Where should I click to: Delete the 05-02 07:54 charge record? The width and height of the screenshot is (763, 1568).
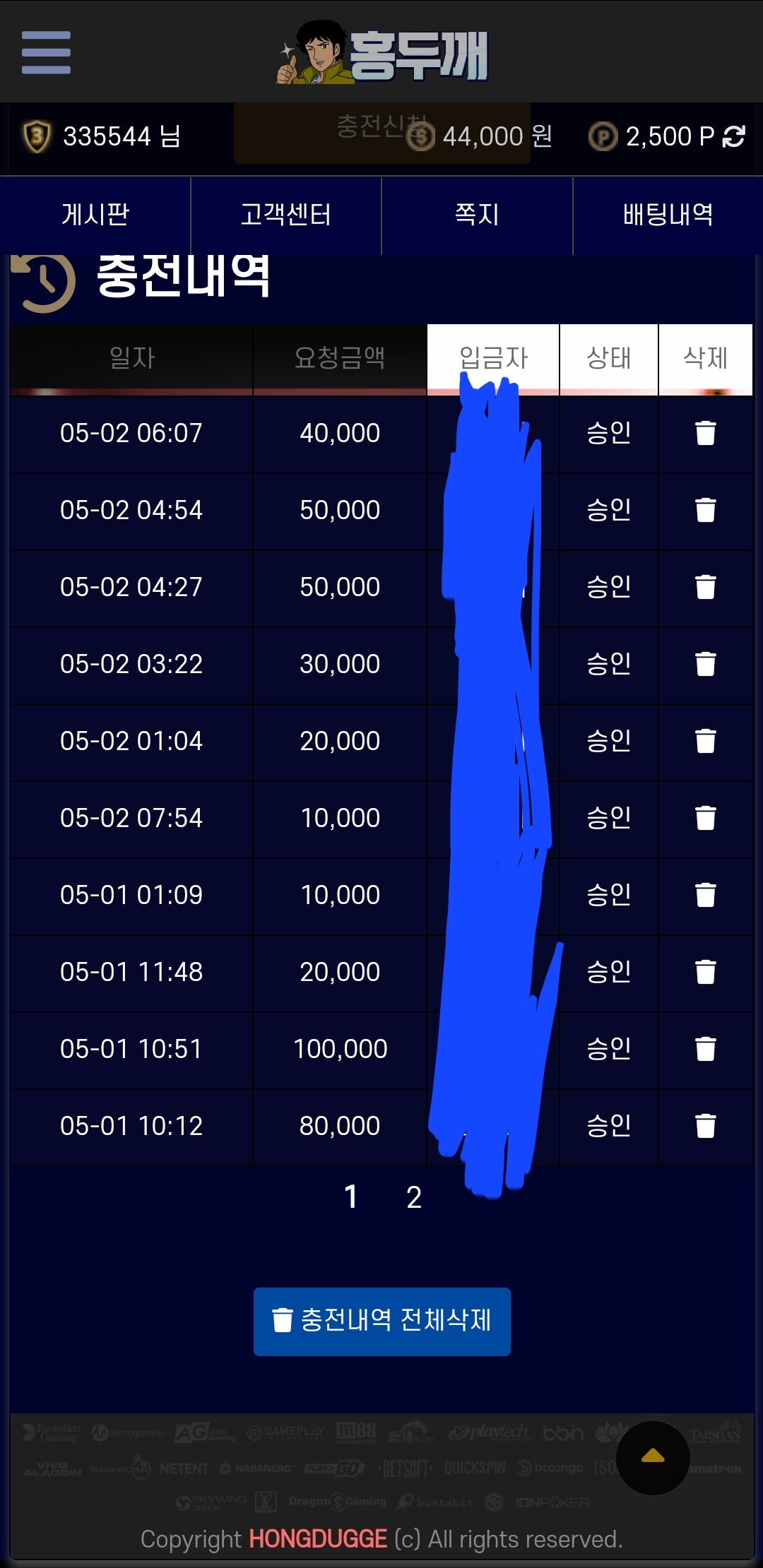tap(705, 818)
